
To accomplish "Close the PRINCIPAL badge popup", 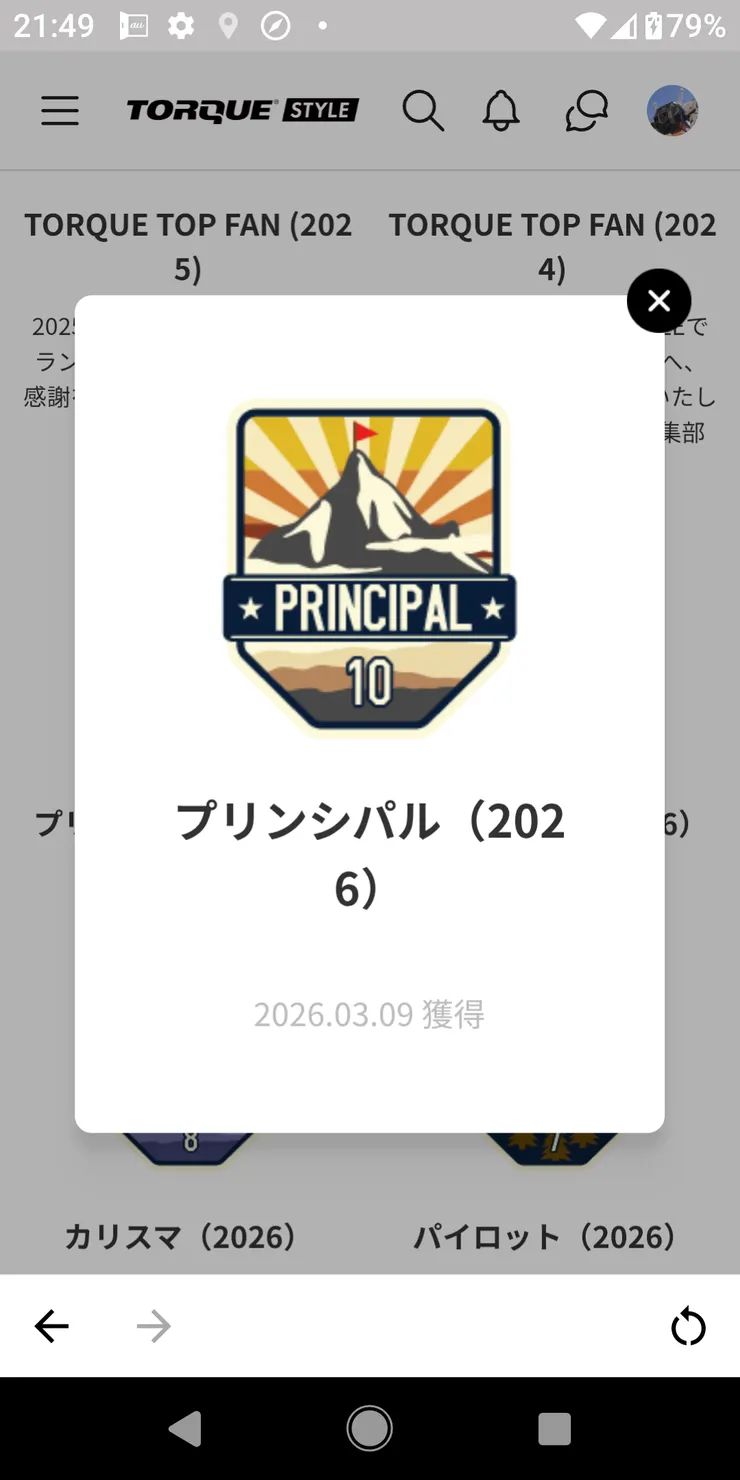I will coord(659,300).
